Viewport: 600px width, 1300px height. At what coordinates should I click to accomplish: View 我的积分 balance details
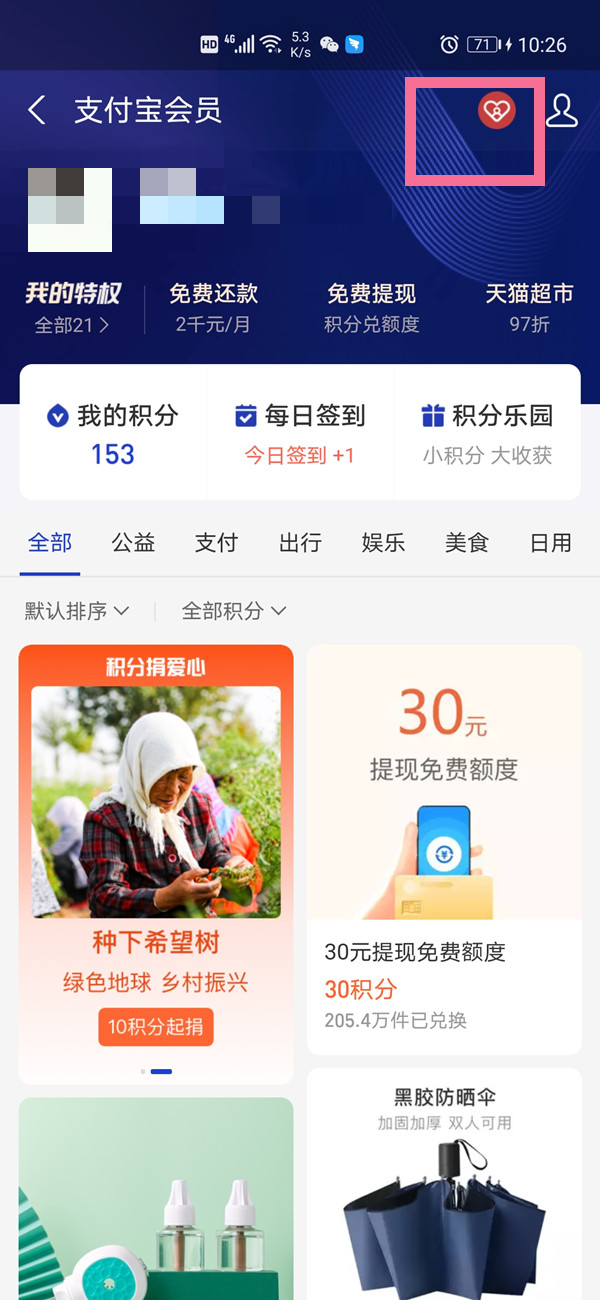click(x=113, y=434)
